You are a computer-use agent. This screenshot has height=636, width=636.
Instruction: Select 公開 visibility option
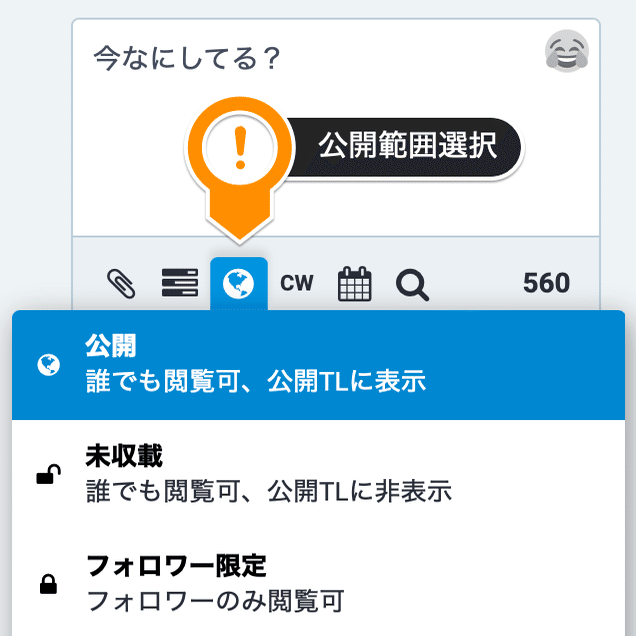[318, 365]
